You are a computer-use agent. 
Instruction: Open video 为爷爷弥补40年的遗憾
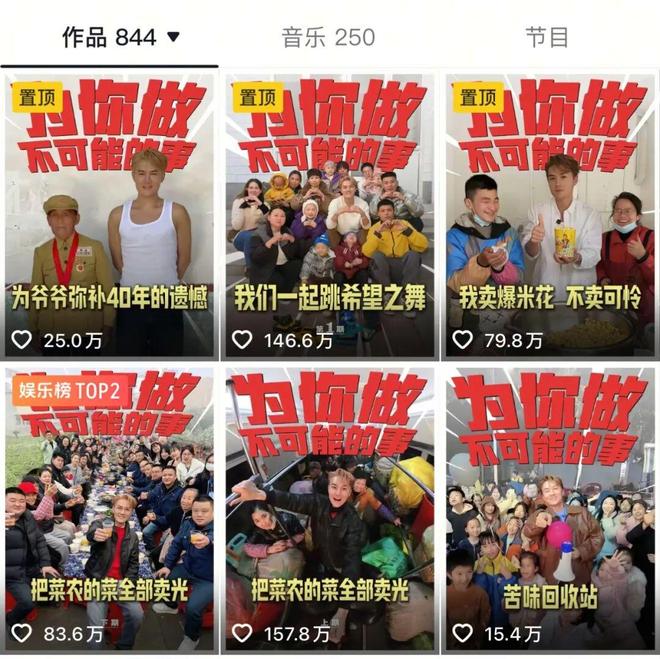109,215
